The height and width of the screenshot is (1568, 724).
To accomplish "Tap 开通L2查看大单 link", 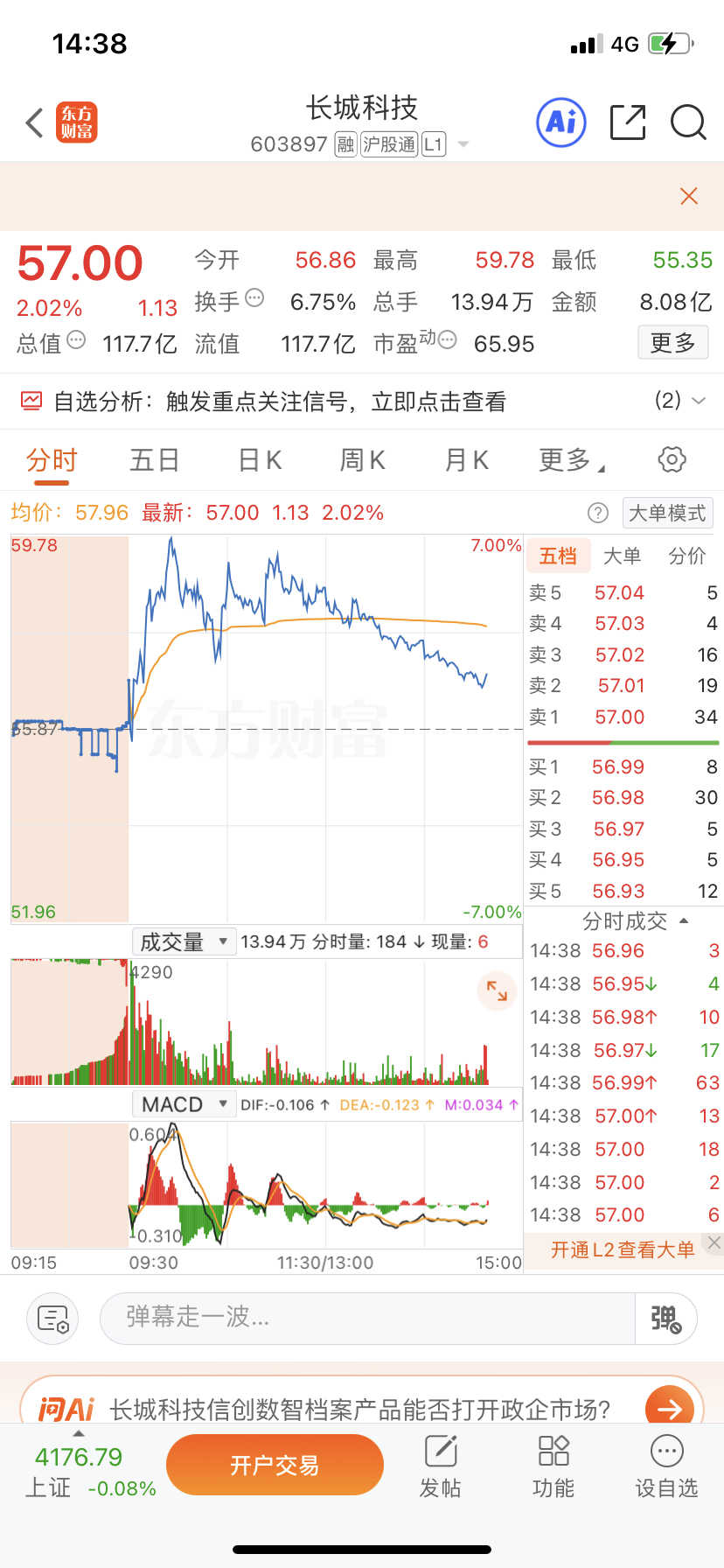I will [623, 1249].
